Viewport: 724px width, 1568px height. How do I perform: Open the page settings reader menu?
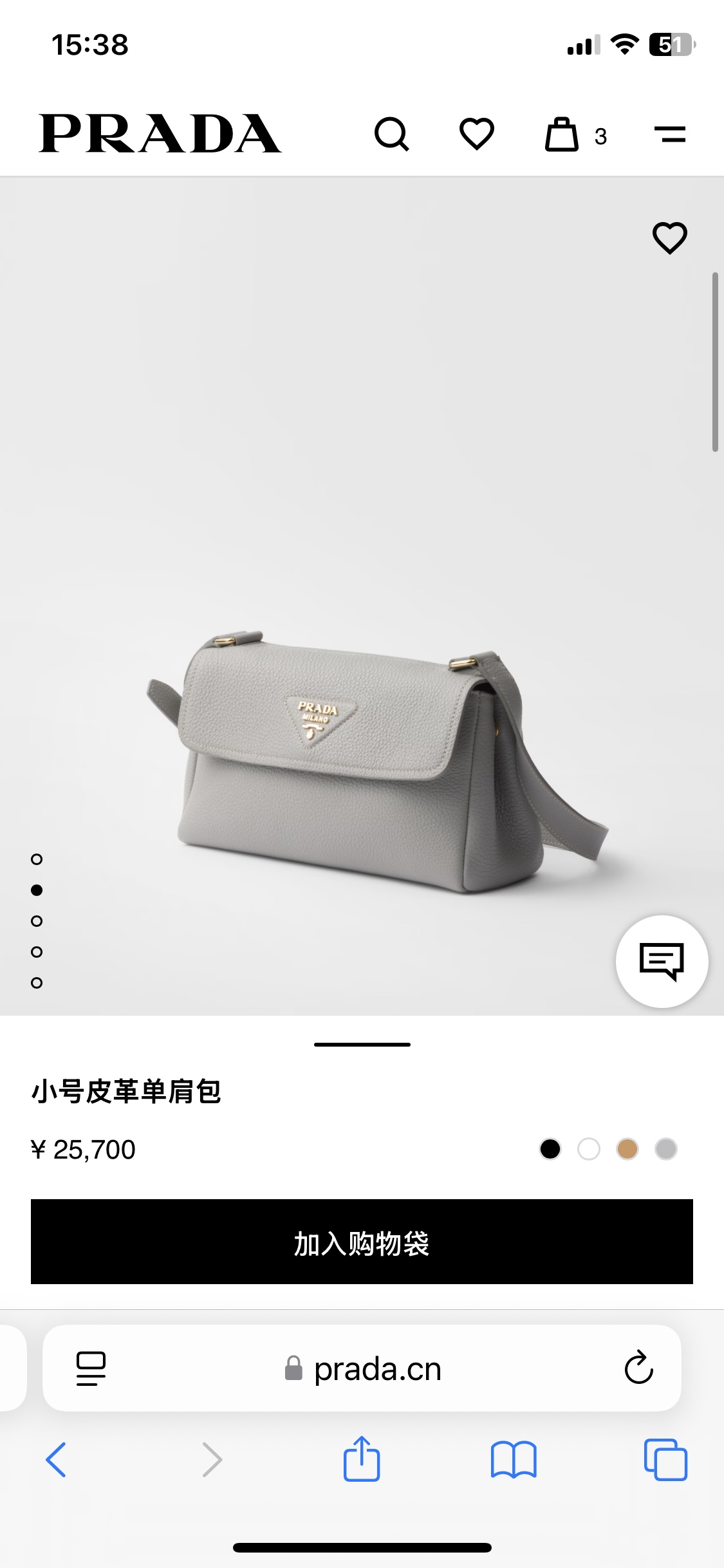pos(91,1368)
